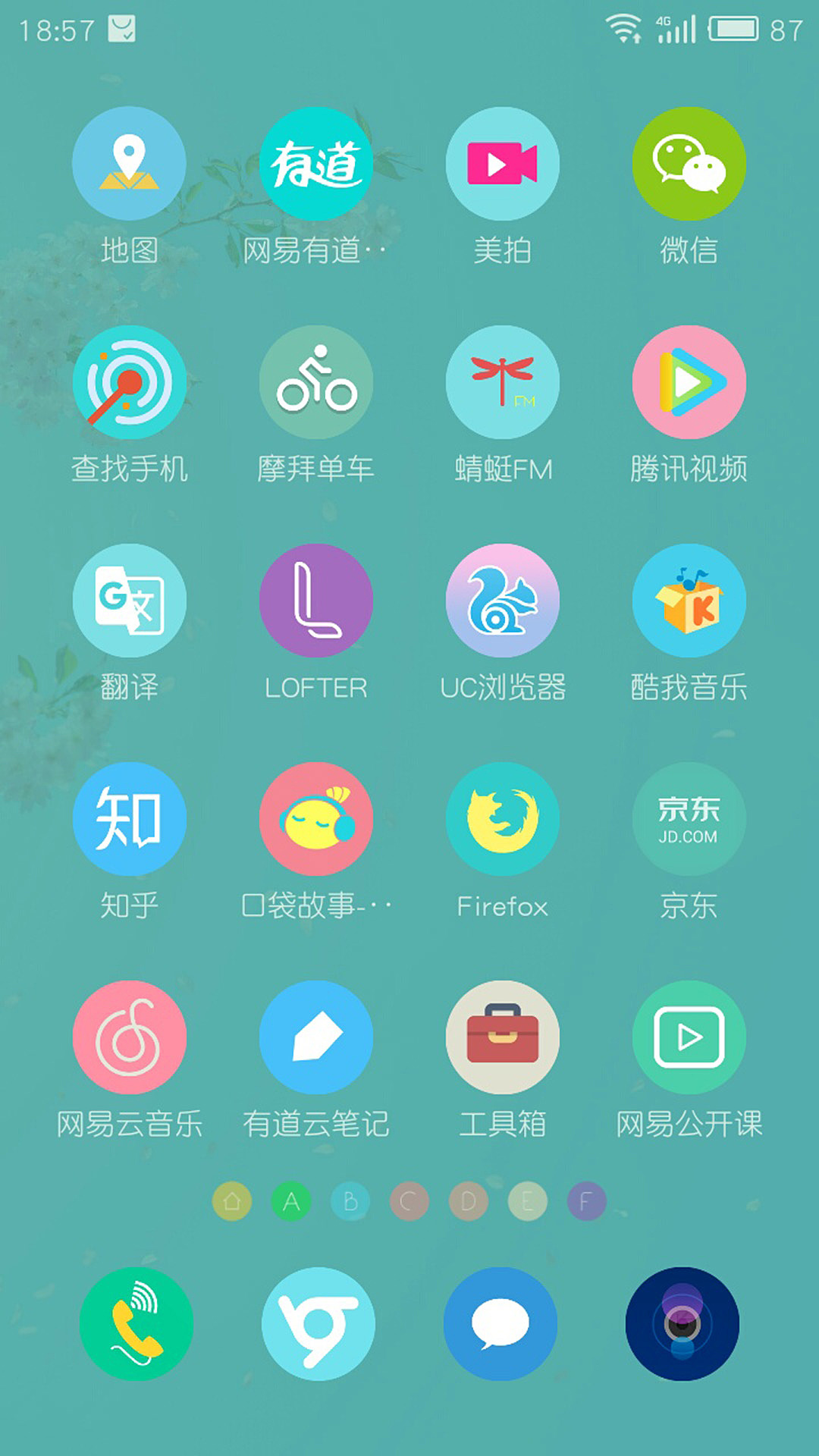The width and height of the screenshot is (819, 1456).
Task: Launch JD.com shopping app
Action: (x=689, y=817)
